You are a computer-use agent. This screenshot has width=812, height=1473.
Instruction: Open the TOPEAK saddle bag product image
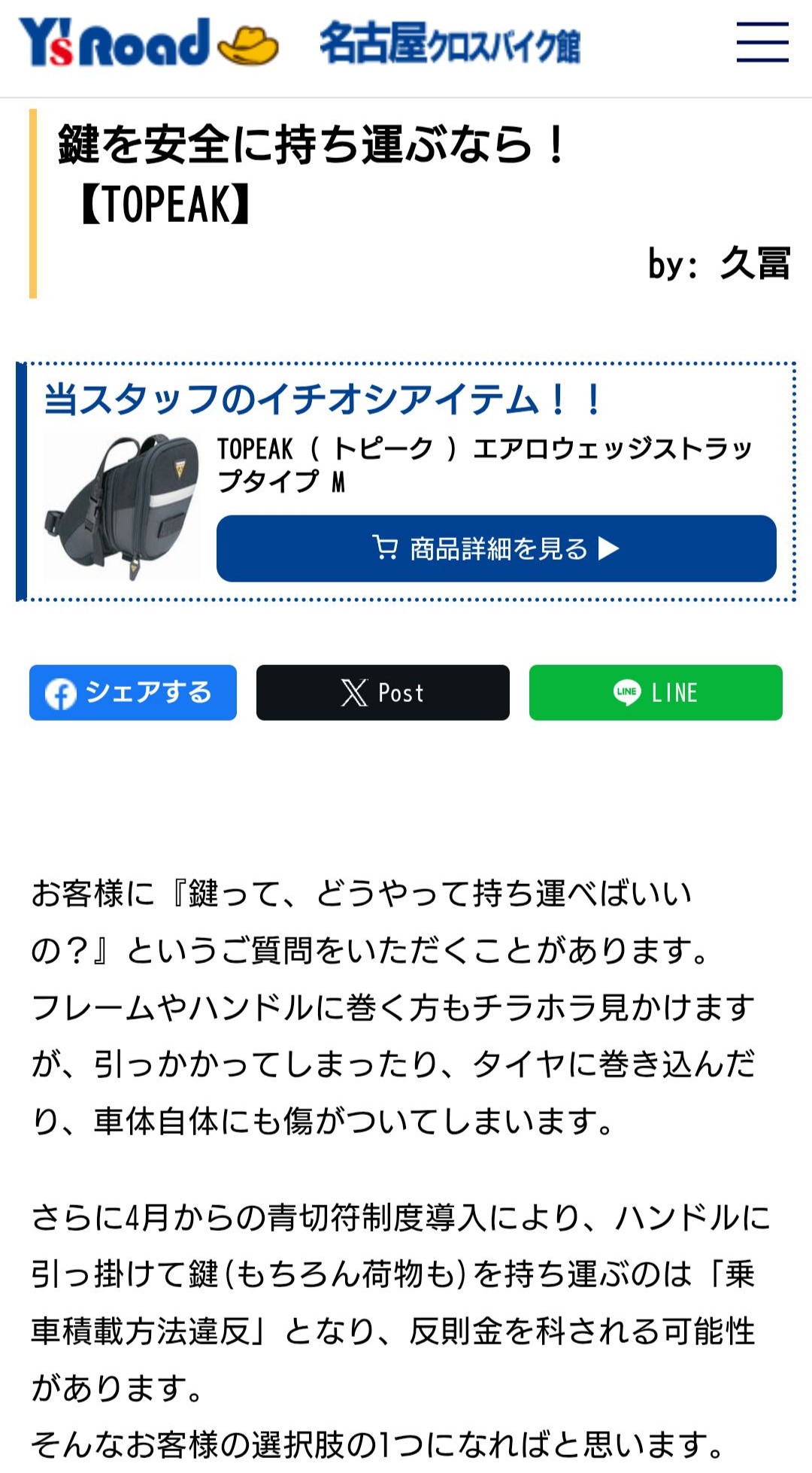tap(122, 506)
